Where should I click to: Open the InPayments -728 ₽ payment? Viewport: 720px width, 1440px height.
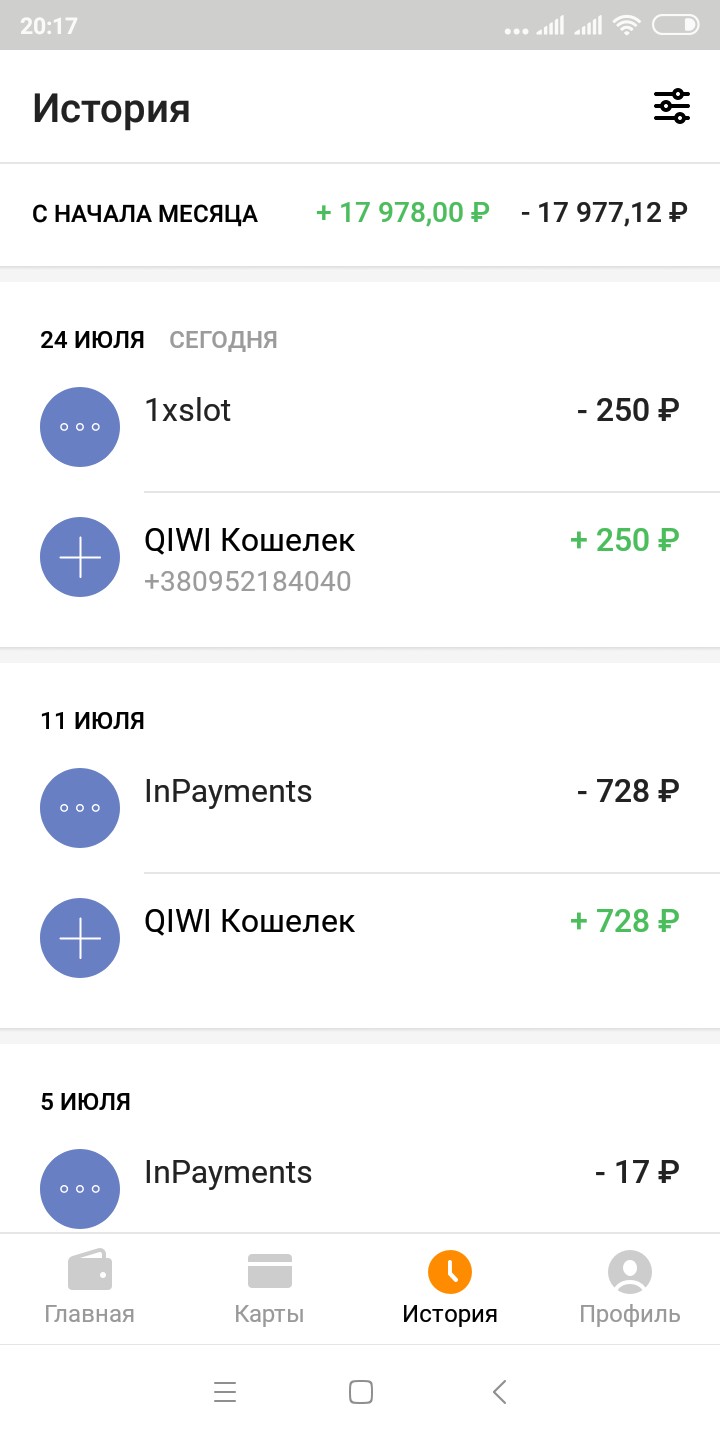pos(360,808)
